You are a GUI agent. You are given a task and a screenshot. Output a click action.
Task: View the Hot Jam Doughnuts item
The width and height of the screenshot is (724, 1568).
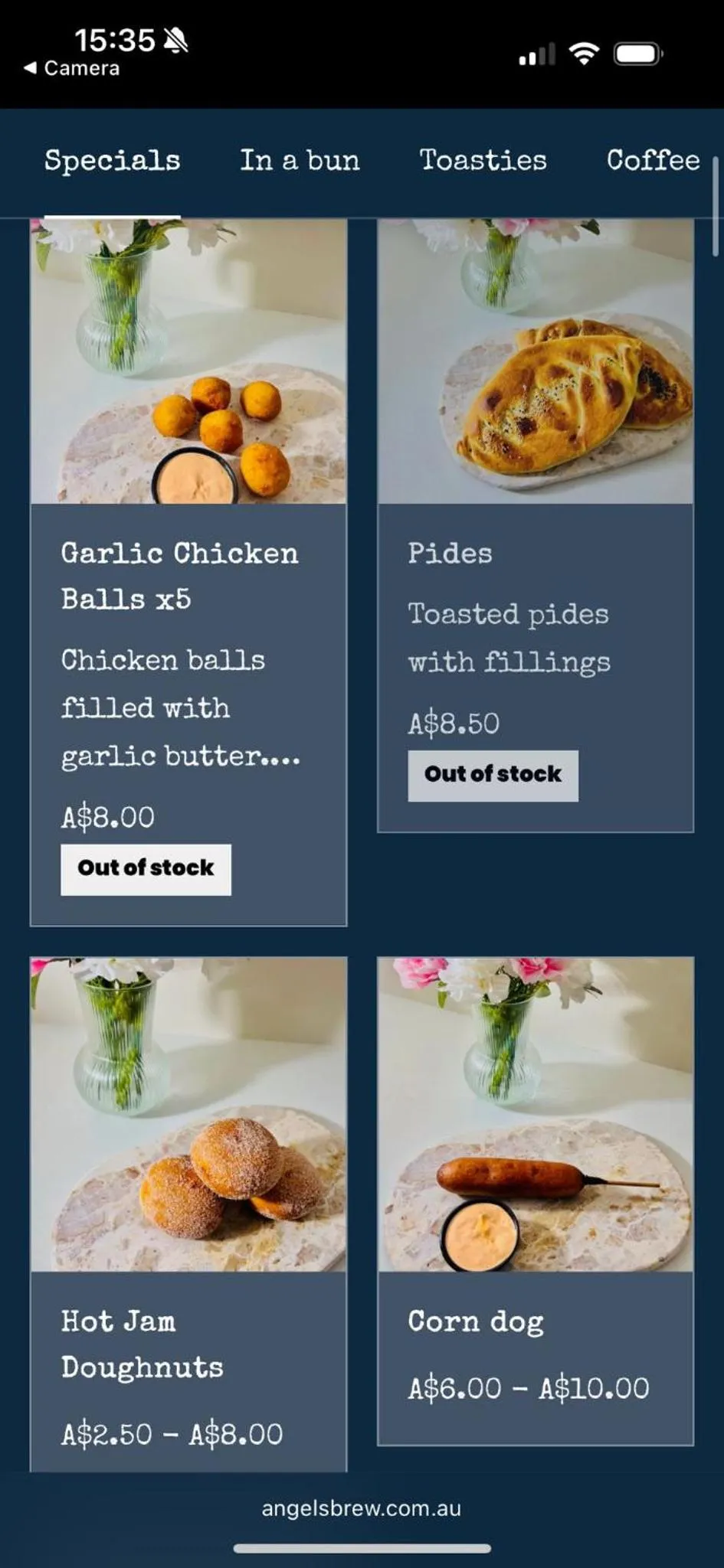pyautogui.click(x=142, y=1344)
